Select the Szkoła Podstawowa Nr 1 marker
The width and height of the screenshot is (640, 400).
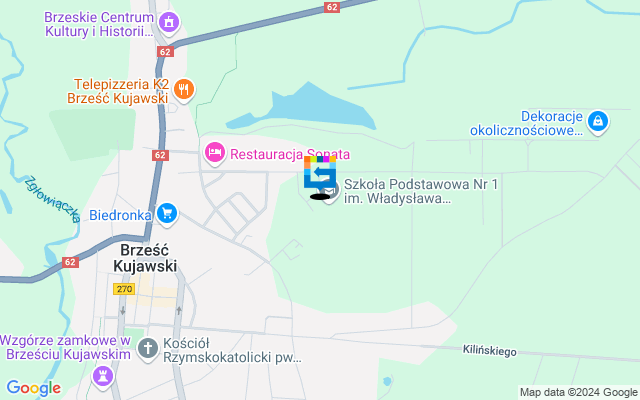pos(331,189)
